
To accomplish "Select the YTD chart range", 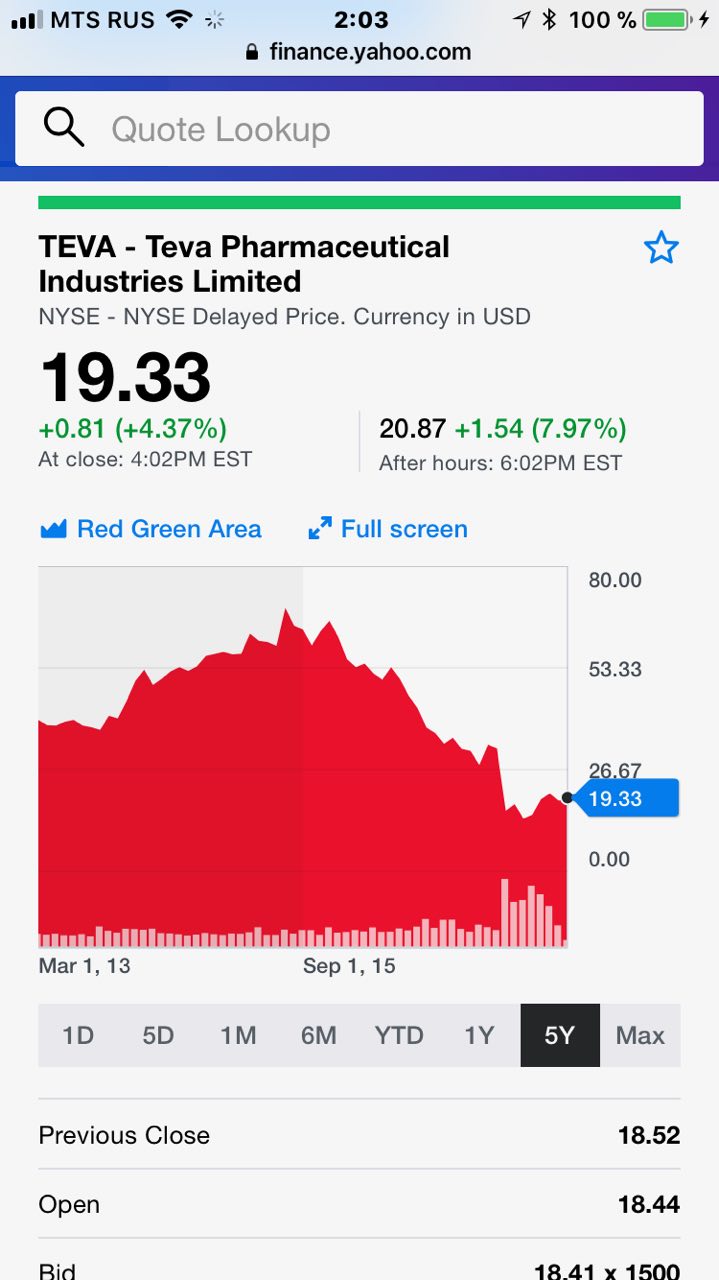I will 399,1035.
